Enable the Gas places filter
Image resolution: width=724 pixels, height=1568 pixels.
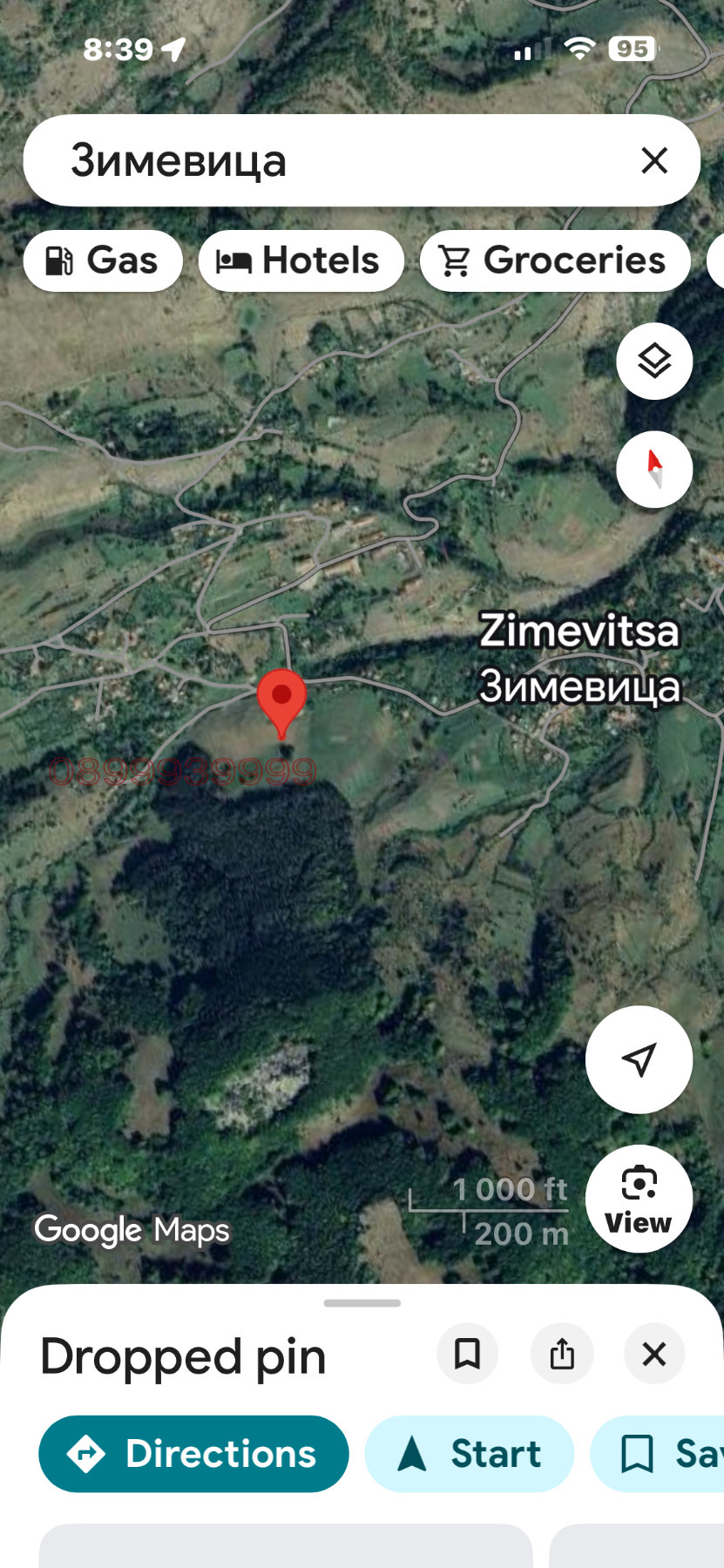[x=102, y=260]
